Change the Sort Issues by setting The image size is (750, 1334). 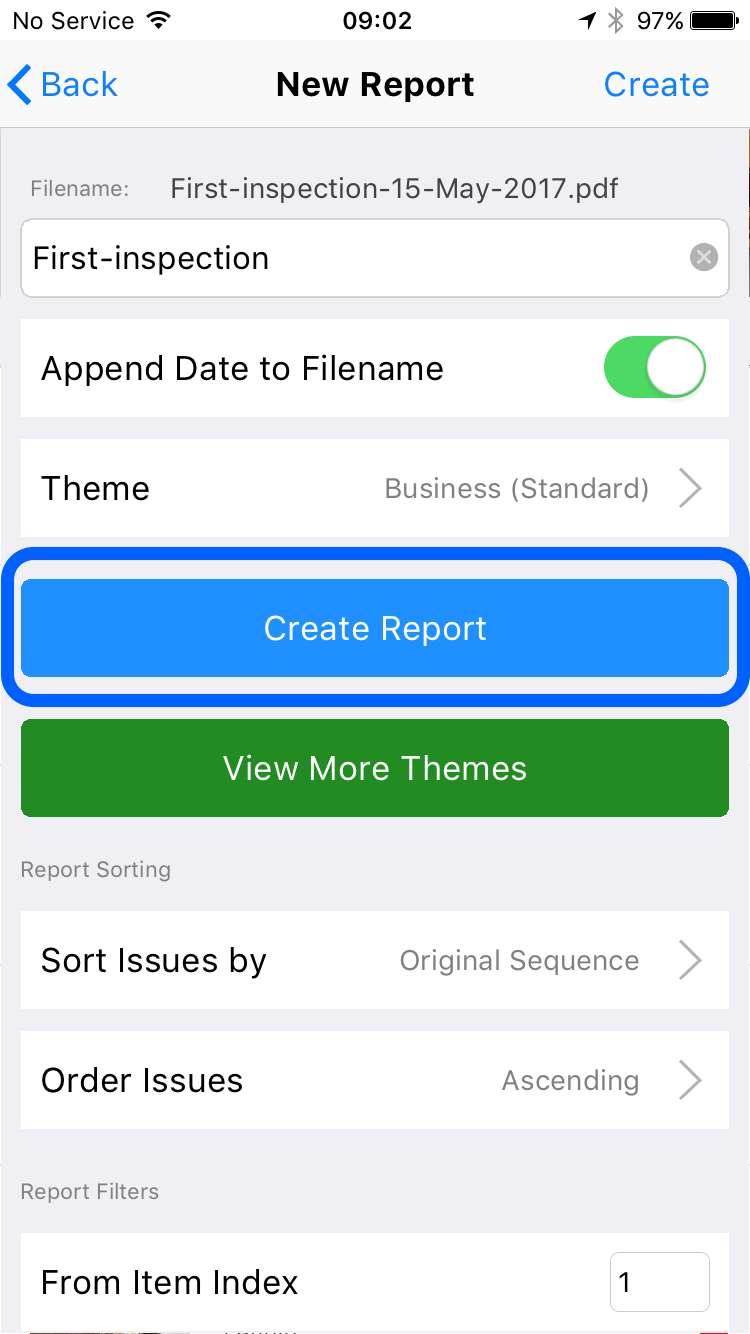(375, 960)
